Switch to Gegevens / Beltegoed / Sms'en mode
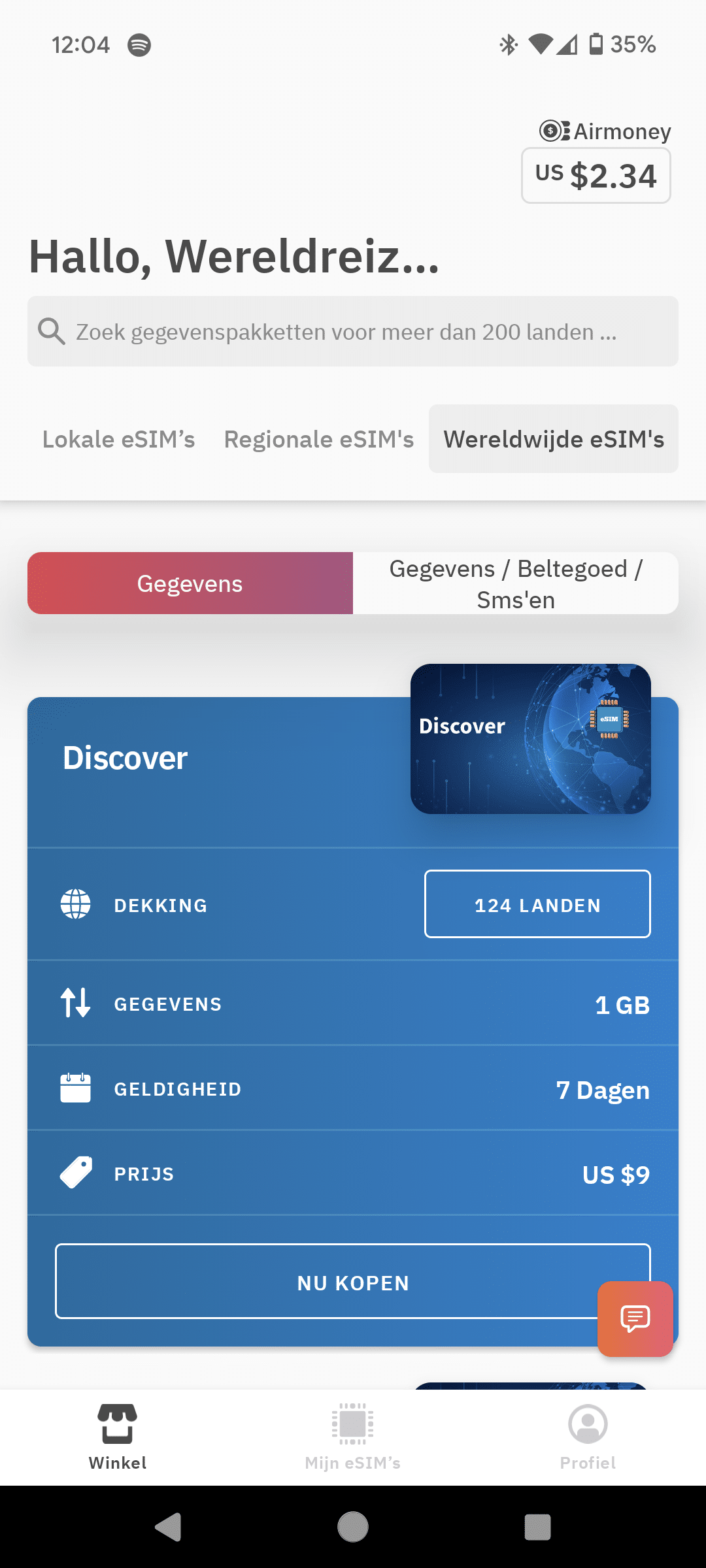The width and height of the screenshot is (706, 1568). (516, 583)
